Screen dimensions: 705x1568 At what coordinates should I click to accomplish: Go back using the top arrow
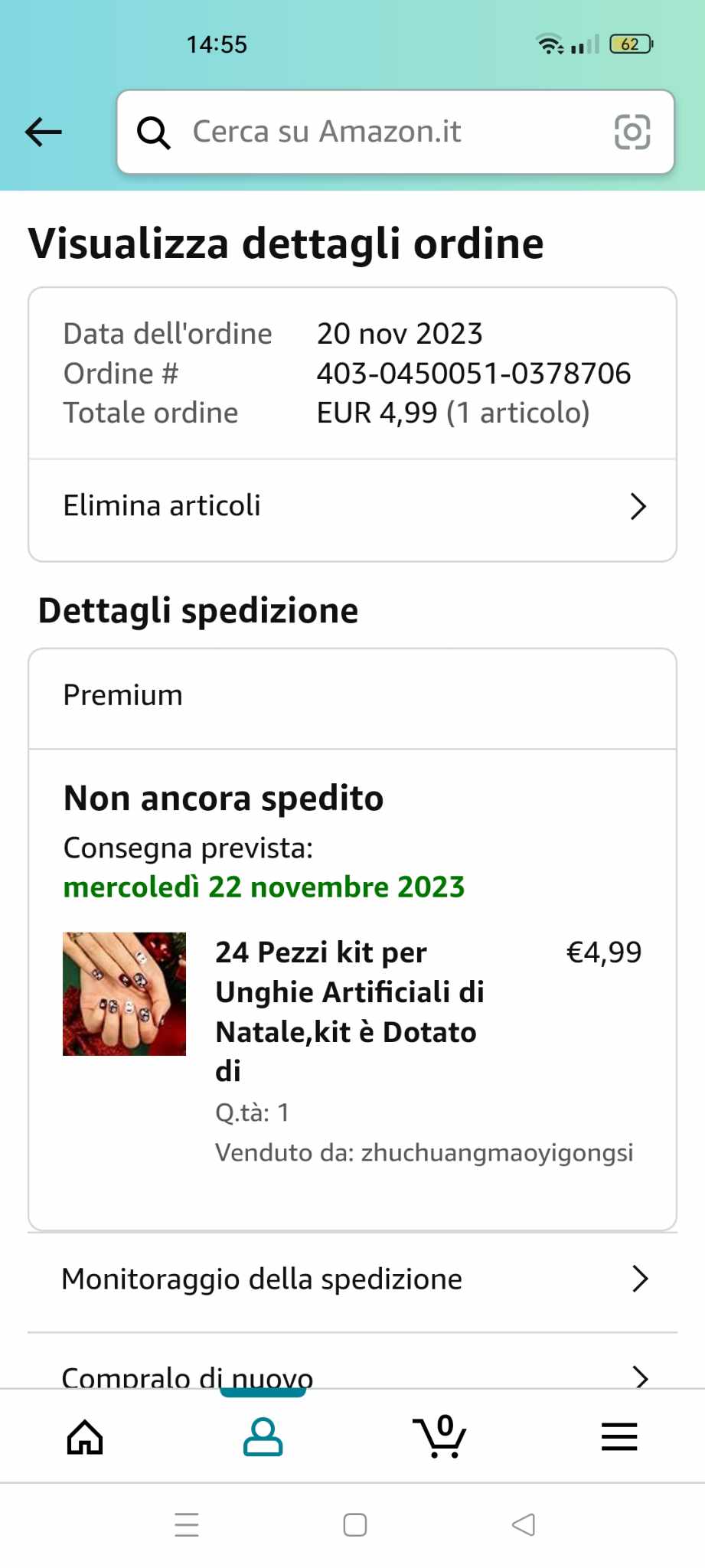(44, 132)
